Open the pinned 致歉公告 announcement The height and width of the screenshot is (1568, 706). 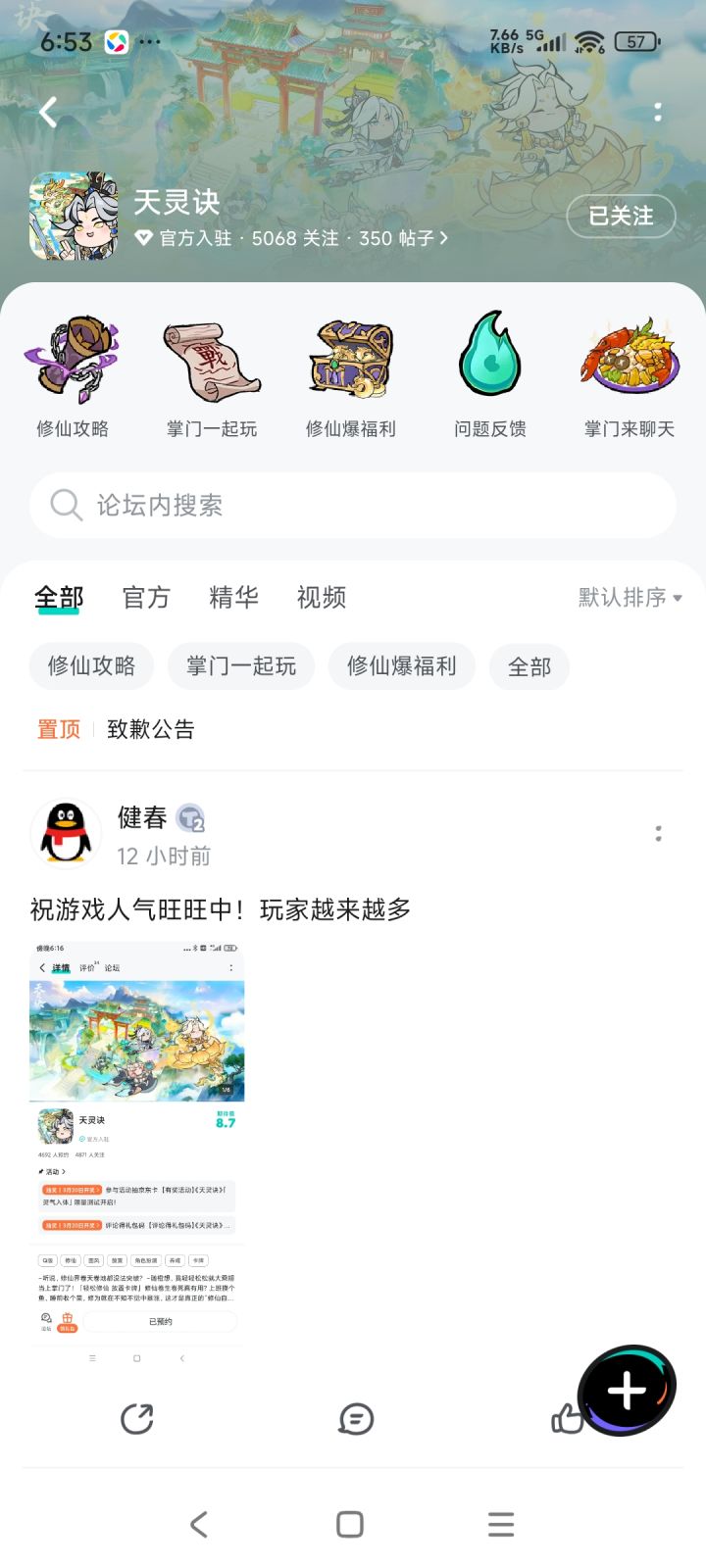pyautogui.click(x=150, y=729)
